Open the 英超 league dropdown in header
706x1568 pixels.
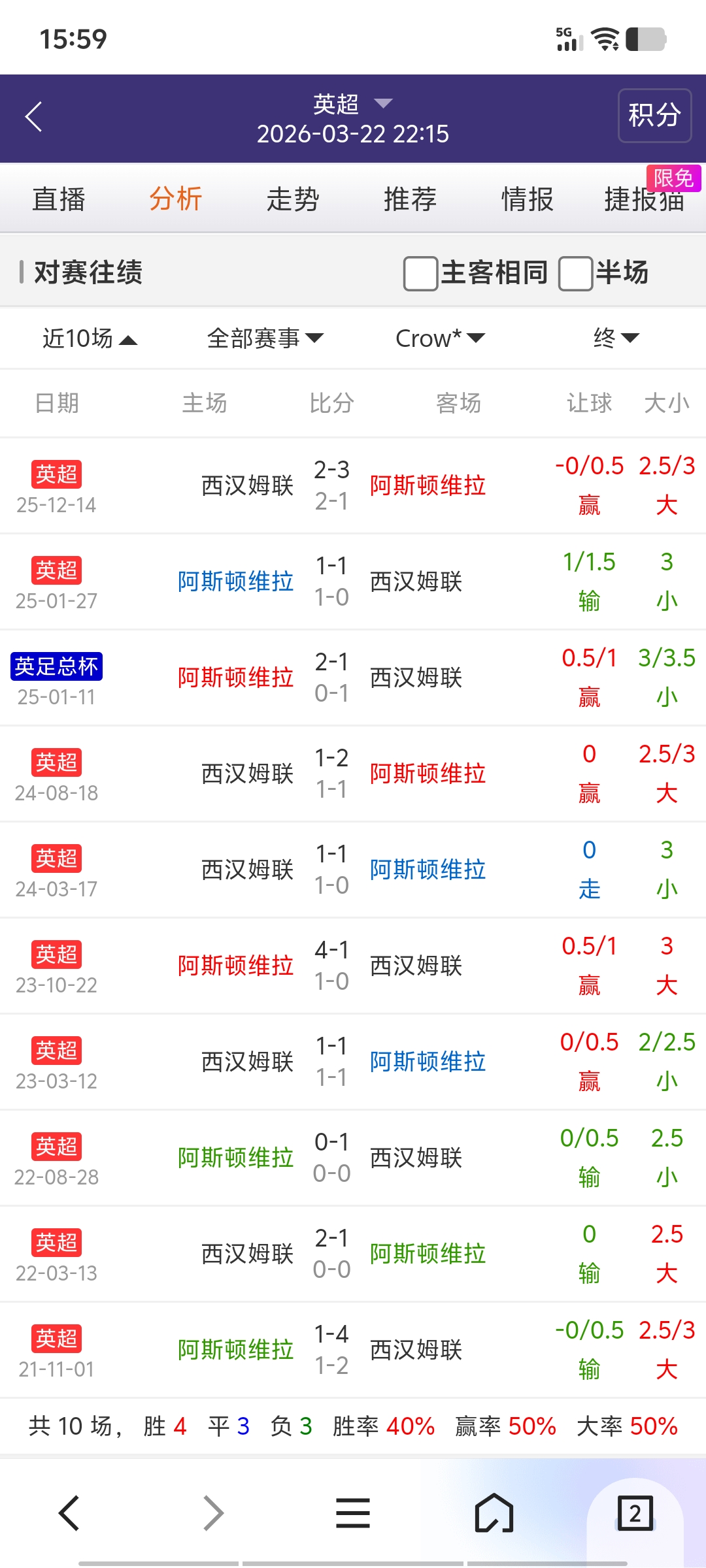[x=353, y=104]
